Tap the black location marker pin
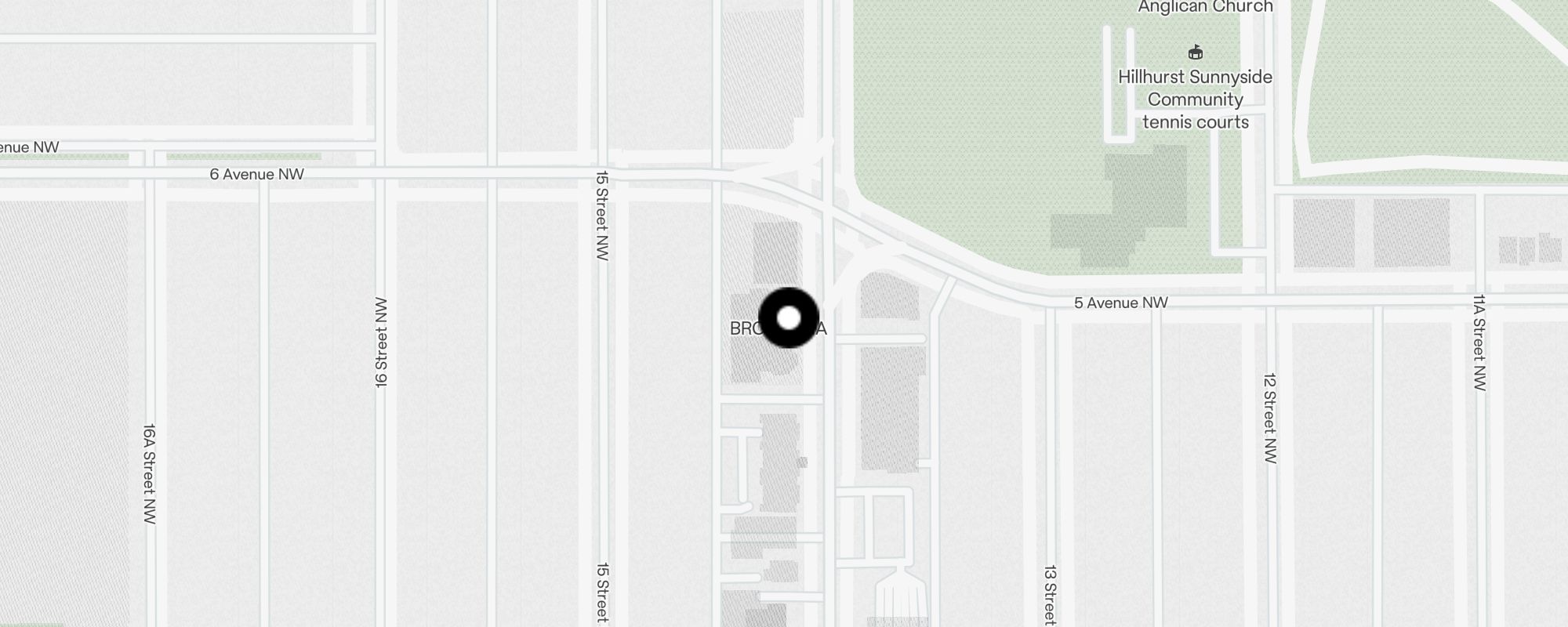The height and width of the screenshot is (627, 1568). click(x=789, y=318)
